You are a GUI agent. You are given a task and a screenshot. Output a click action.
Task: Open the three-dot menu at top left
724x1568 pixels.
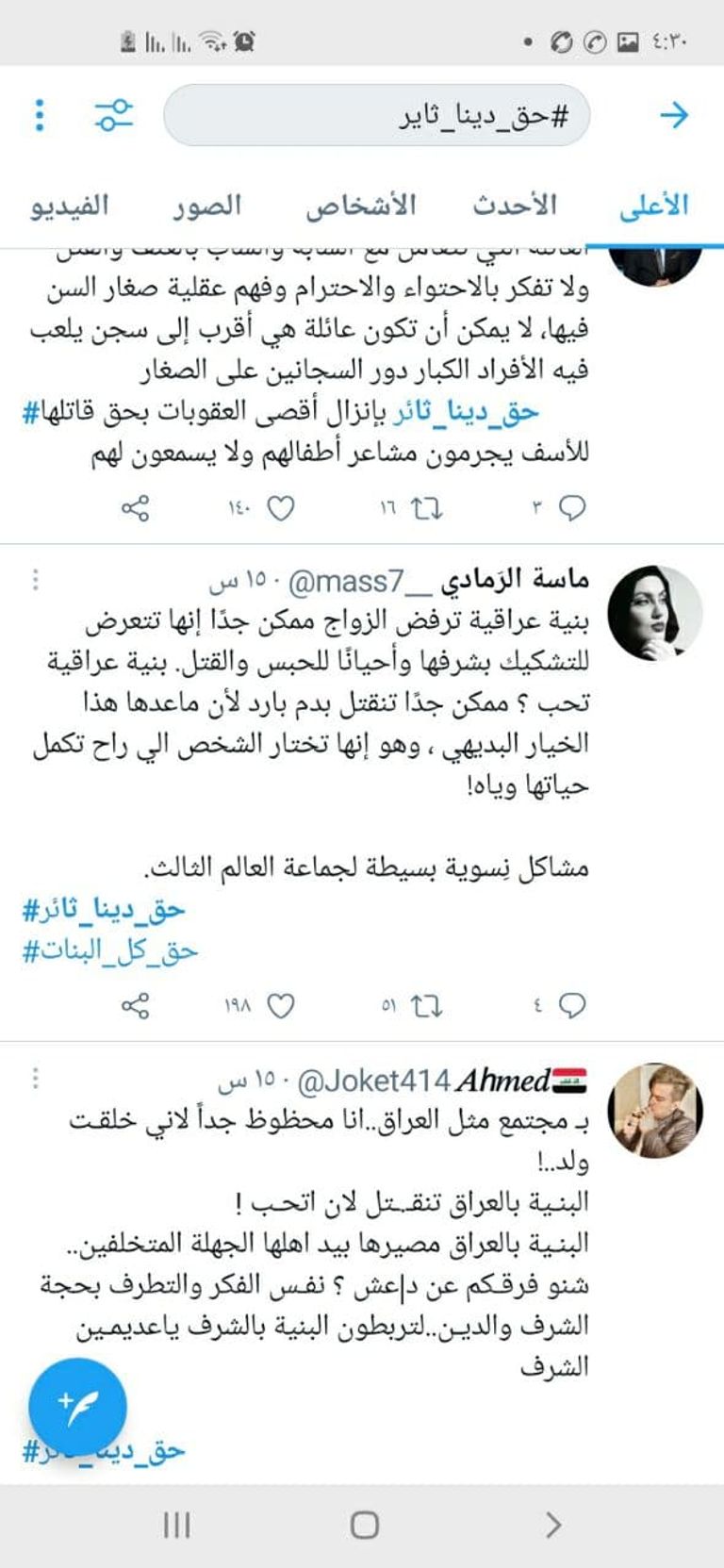tap(39, 114)
